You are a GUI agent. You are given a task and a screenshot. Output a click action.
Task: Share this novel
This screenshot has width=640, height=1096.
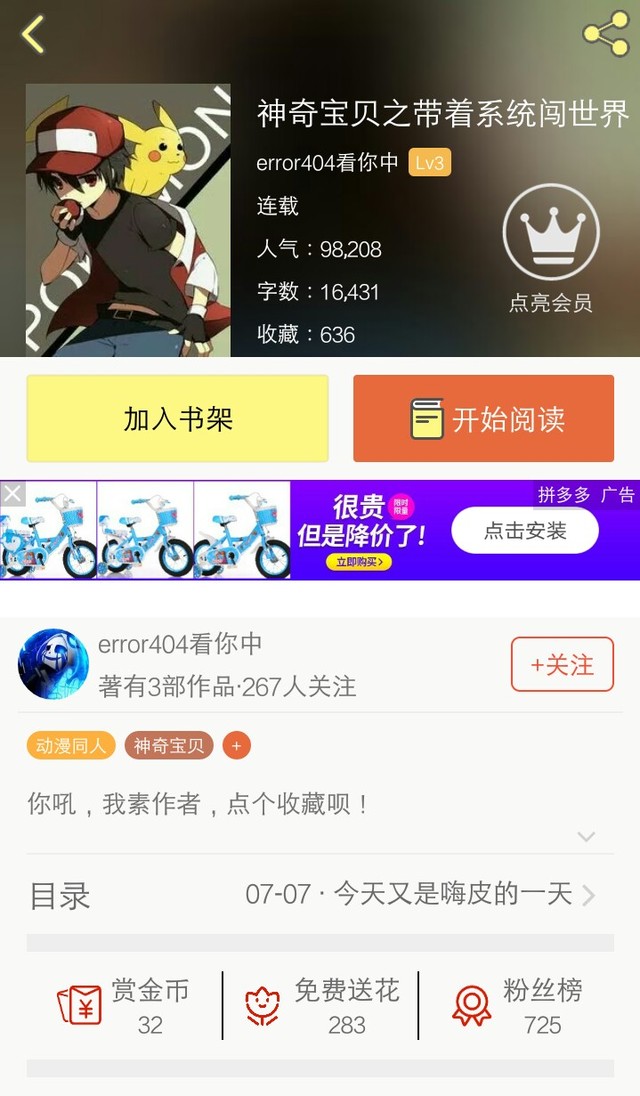[605, 35]
